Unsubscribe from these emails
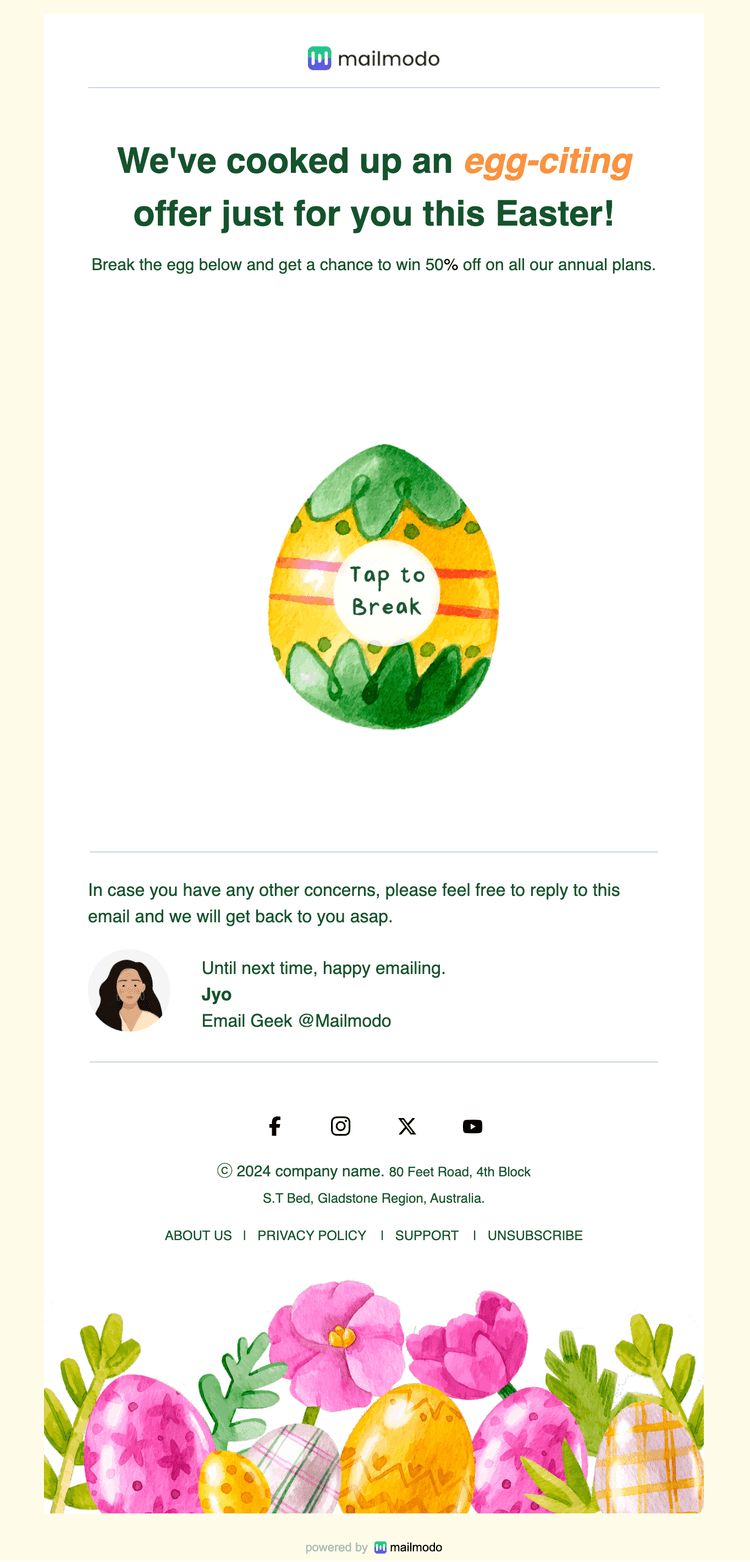The width and height of the screenshot is (750, 1562). (535, 1235)
